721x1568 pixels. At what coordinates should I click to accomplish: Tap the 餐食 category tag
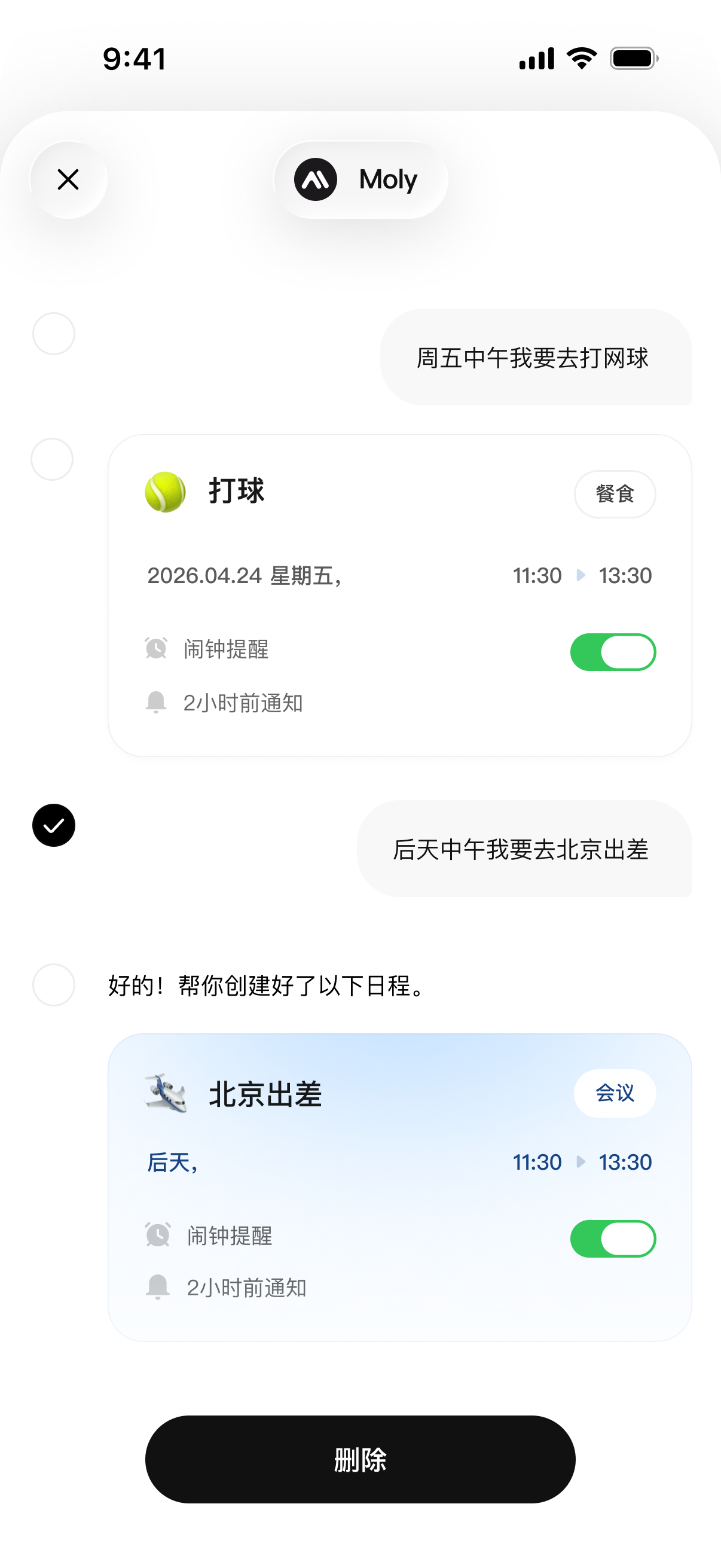[x=615, y=493]
